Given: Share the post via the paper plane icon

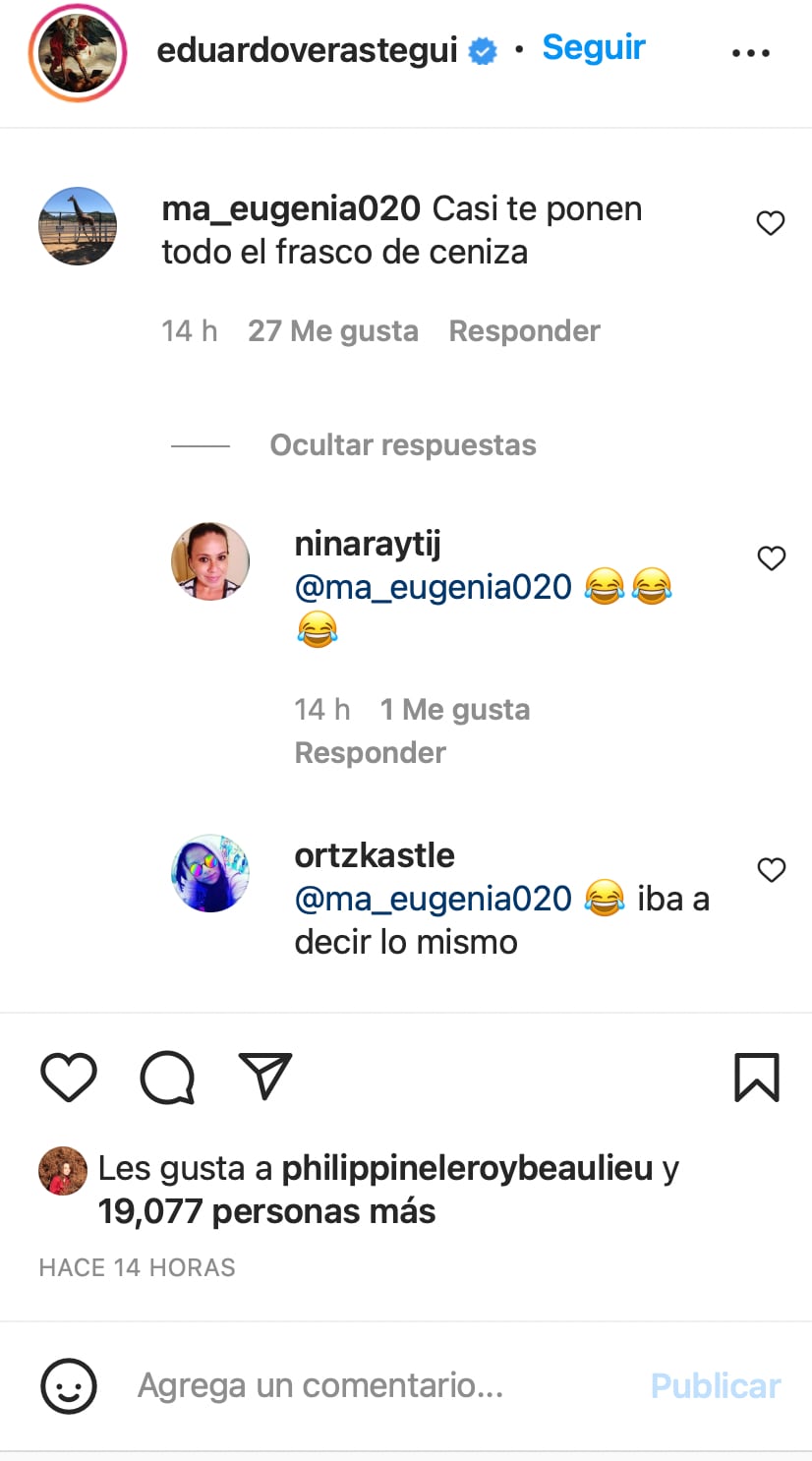Looking at the screenshot, I should tap(264, 1077).
